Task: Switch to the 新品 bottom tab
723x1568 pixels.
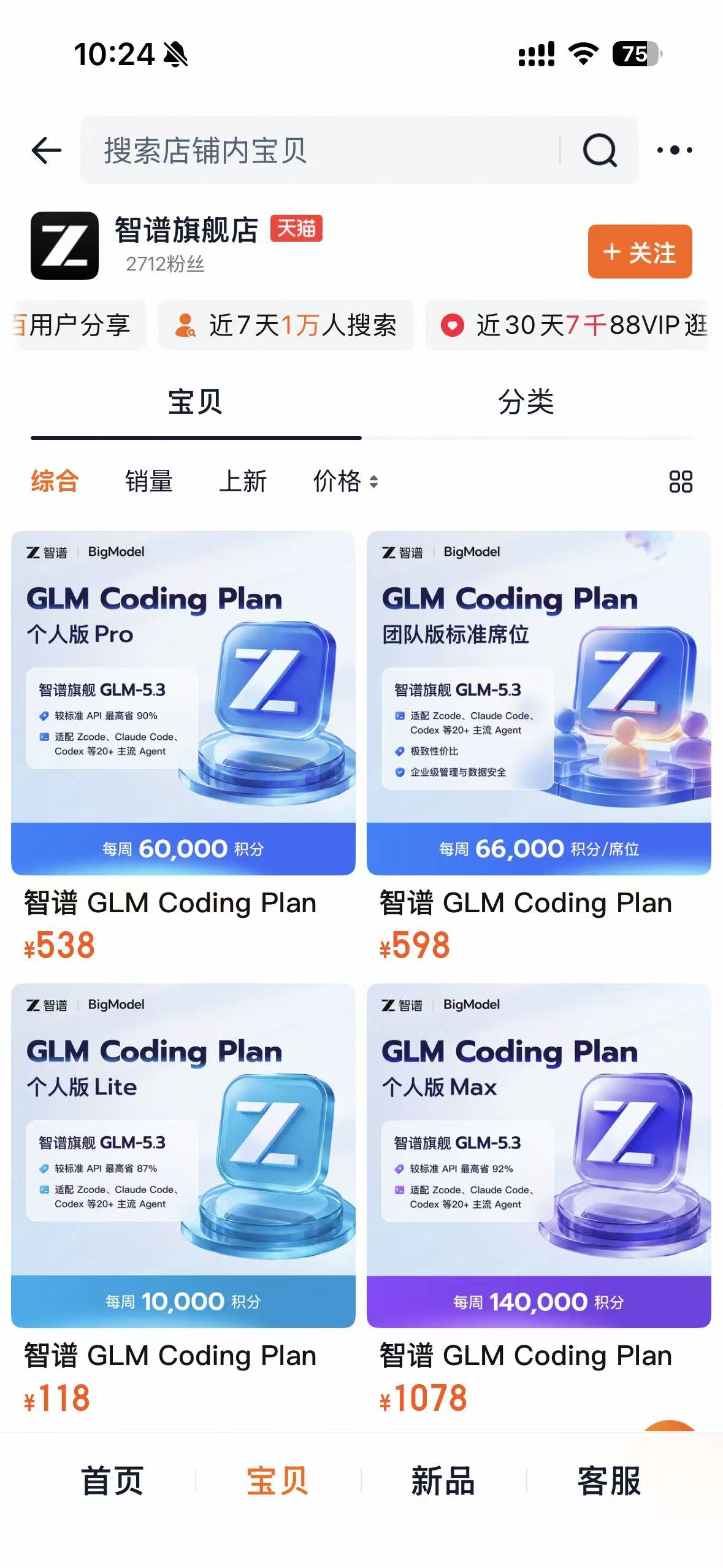Action: [x=443, y=1481]
